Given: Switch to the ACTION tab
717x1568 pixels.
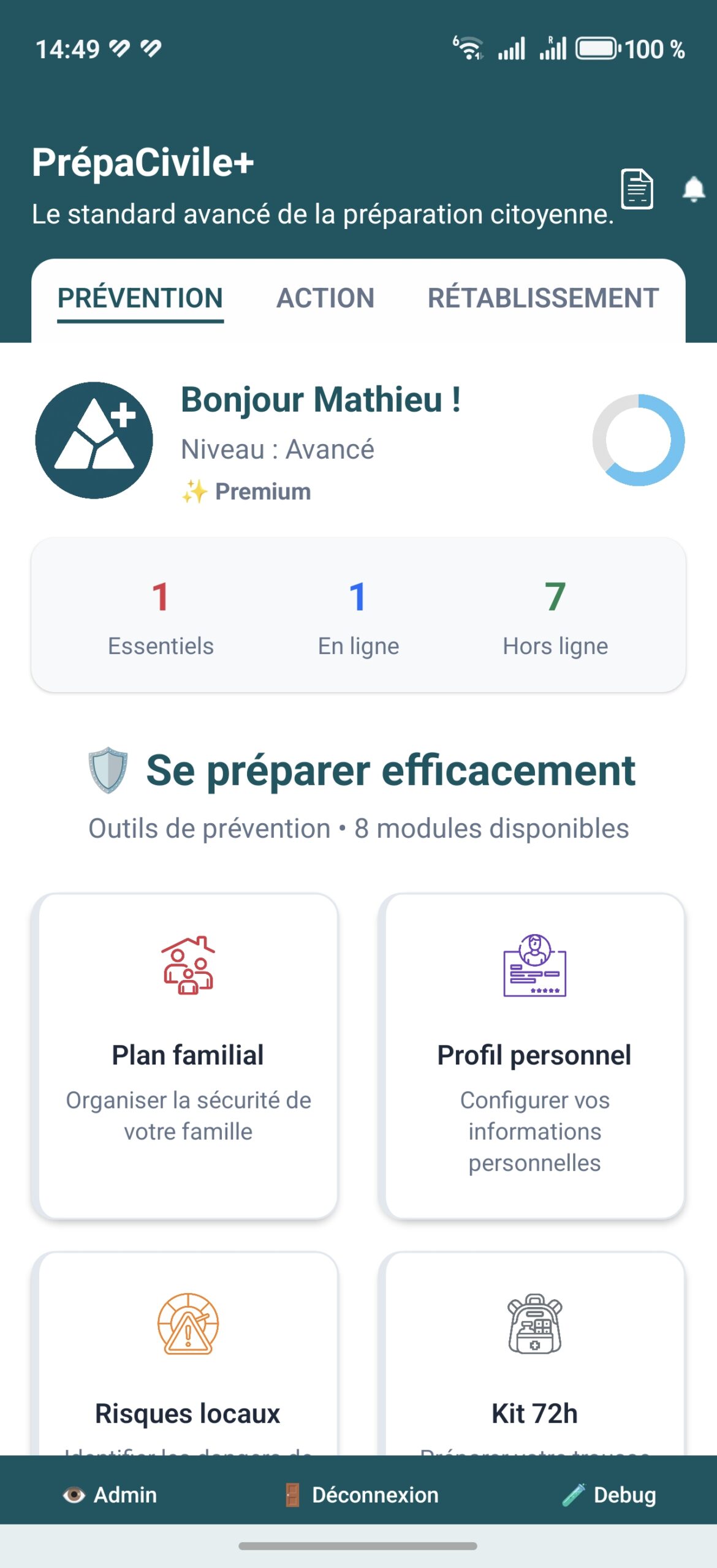Looking at the screenshot, I should pos(325,298).
